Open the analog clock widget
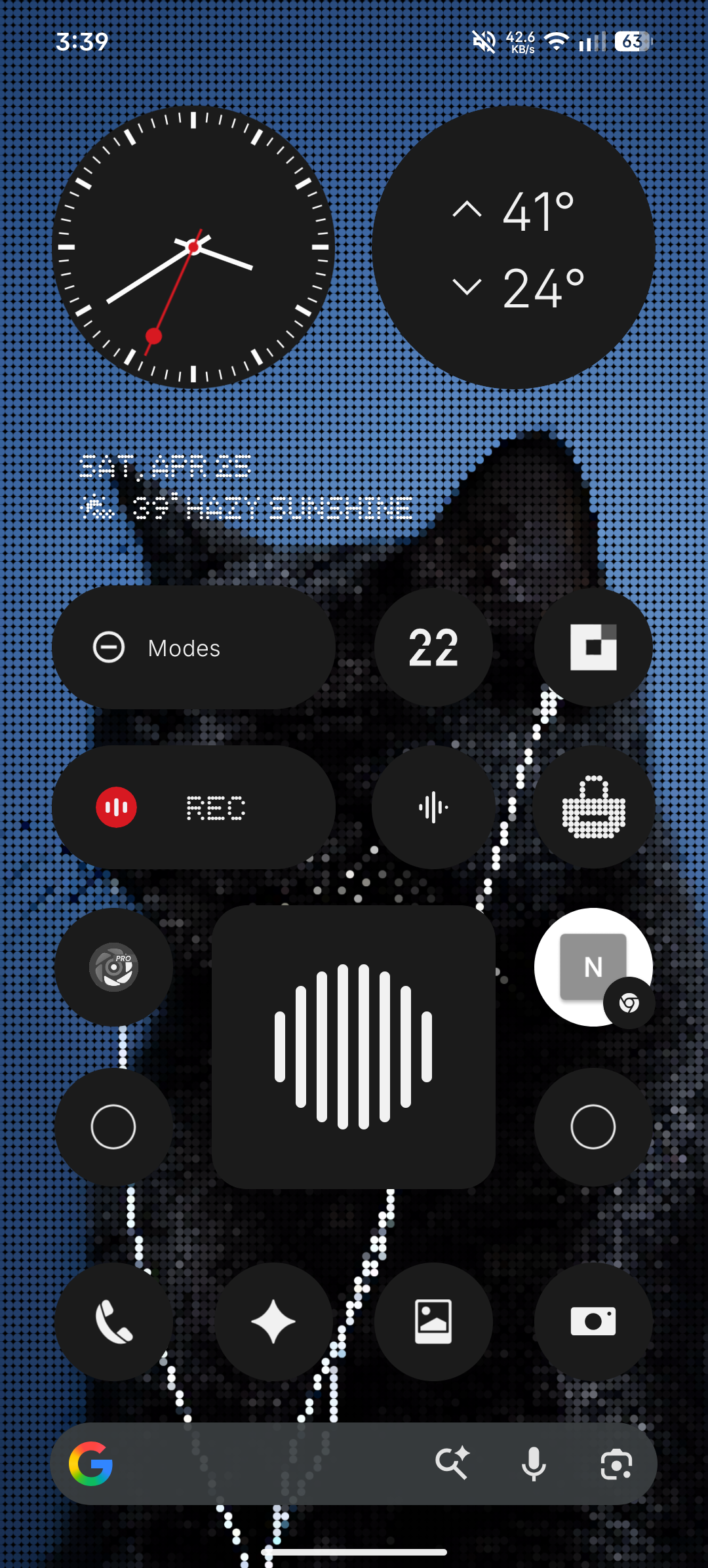Screen dimensions: 708x1568 coord(193,247)
